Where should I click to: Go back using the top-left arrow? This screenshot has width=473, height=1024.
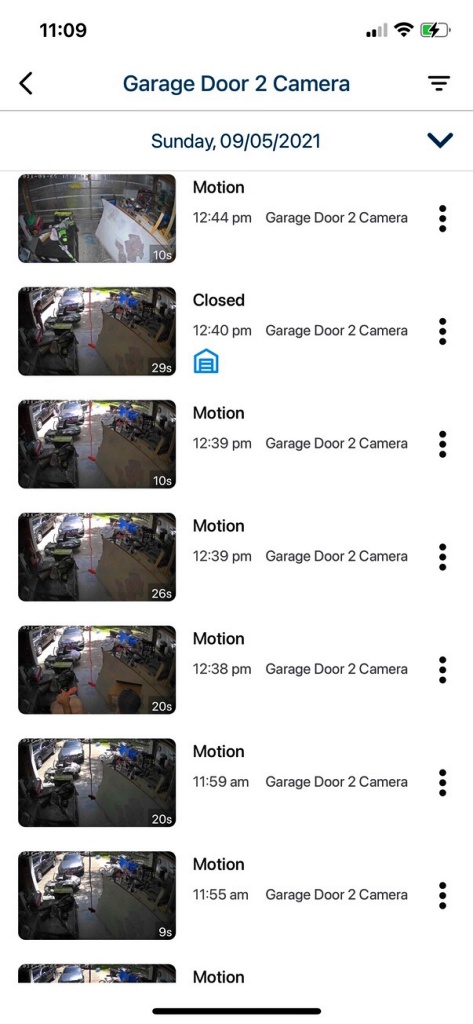click(25, 84)
